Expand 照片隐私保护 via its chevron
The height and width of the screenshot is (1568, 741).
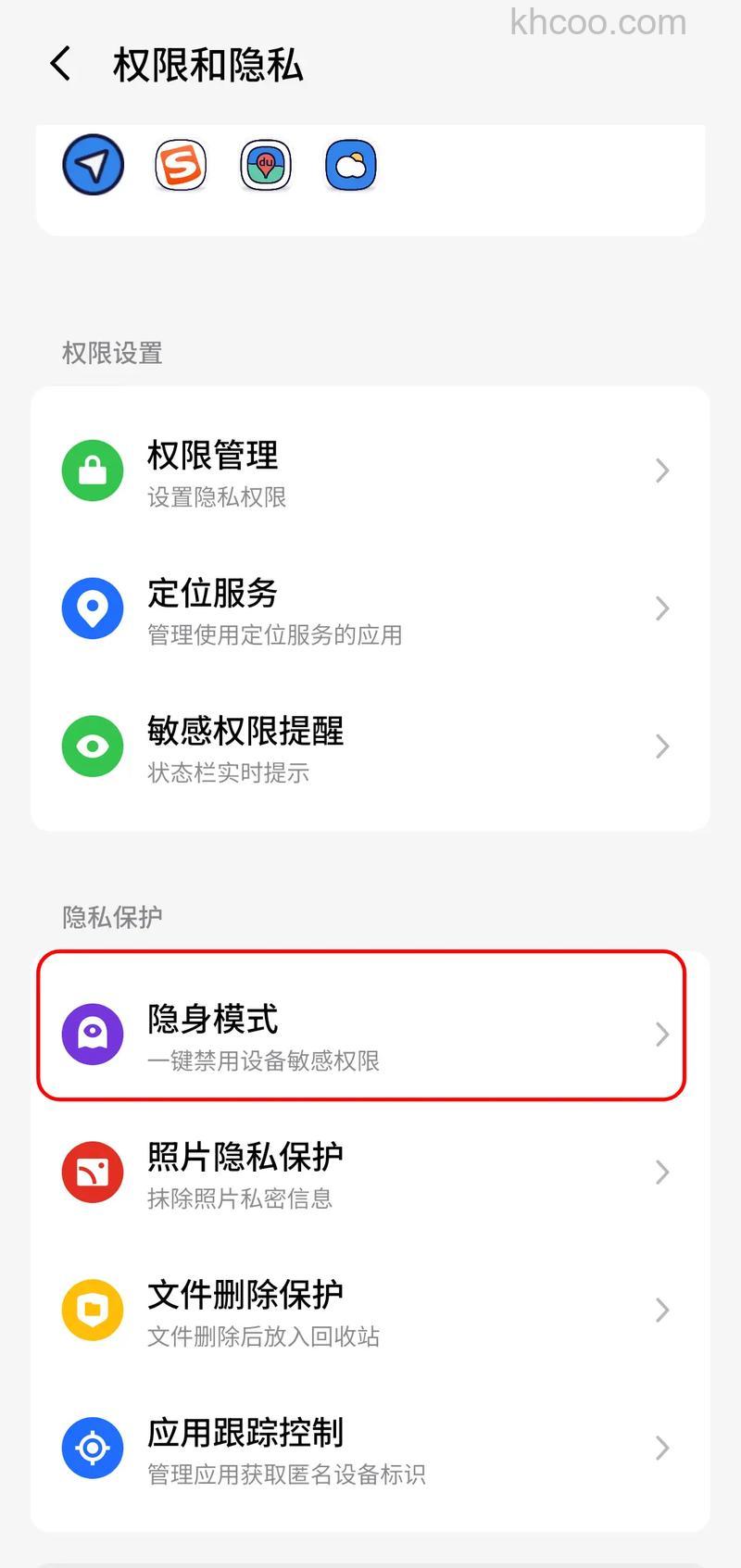661,1172
